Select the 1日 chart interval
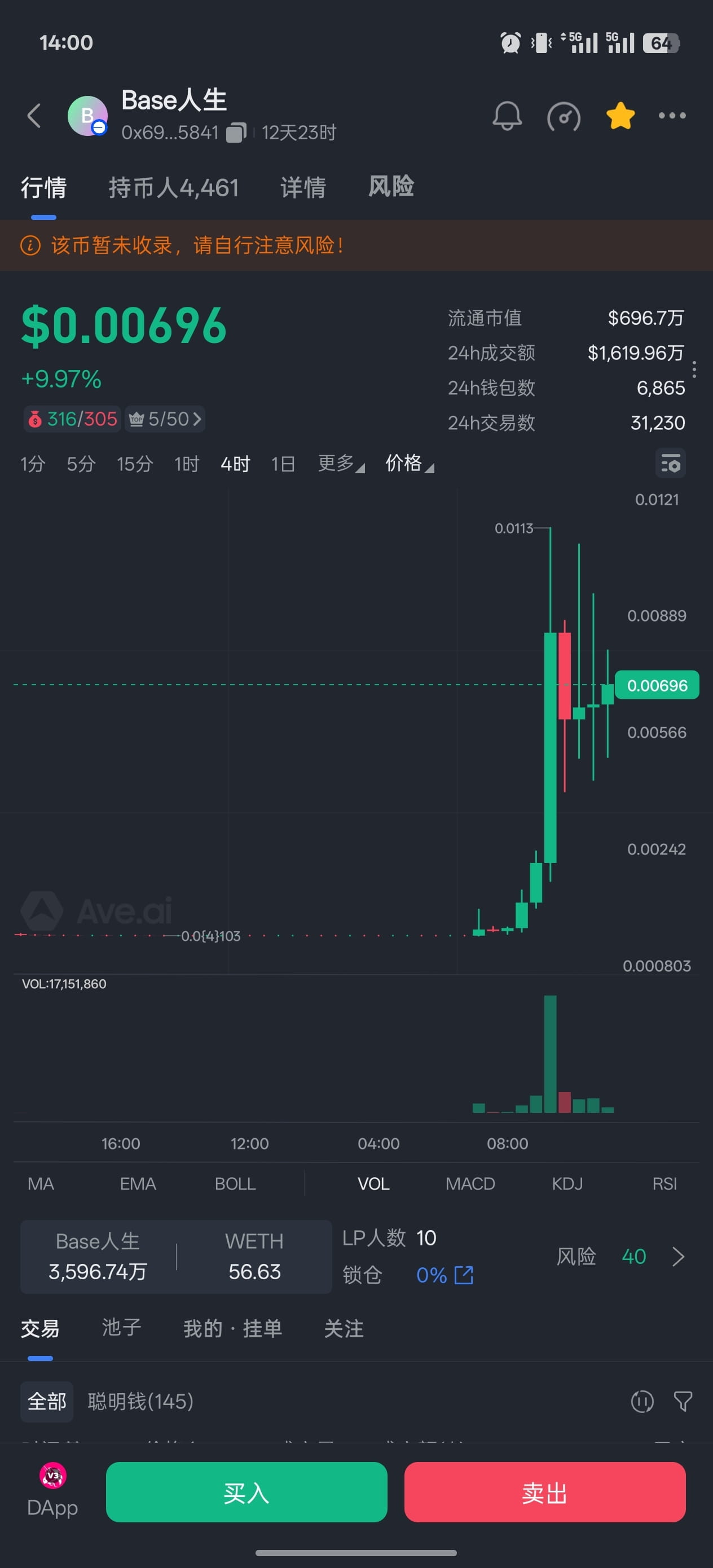The image size is (713, 1568). point(283,464)
